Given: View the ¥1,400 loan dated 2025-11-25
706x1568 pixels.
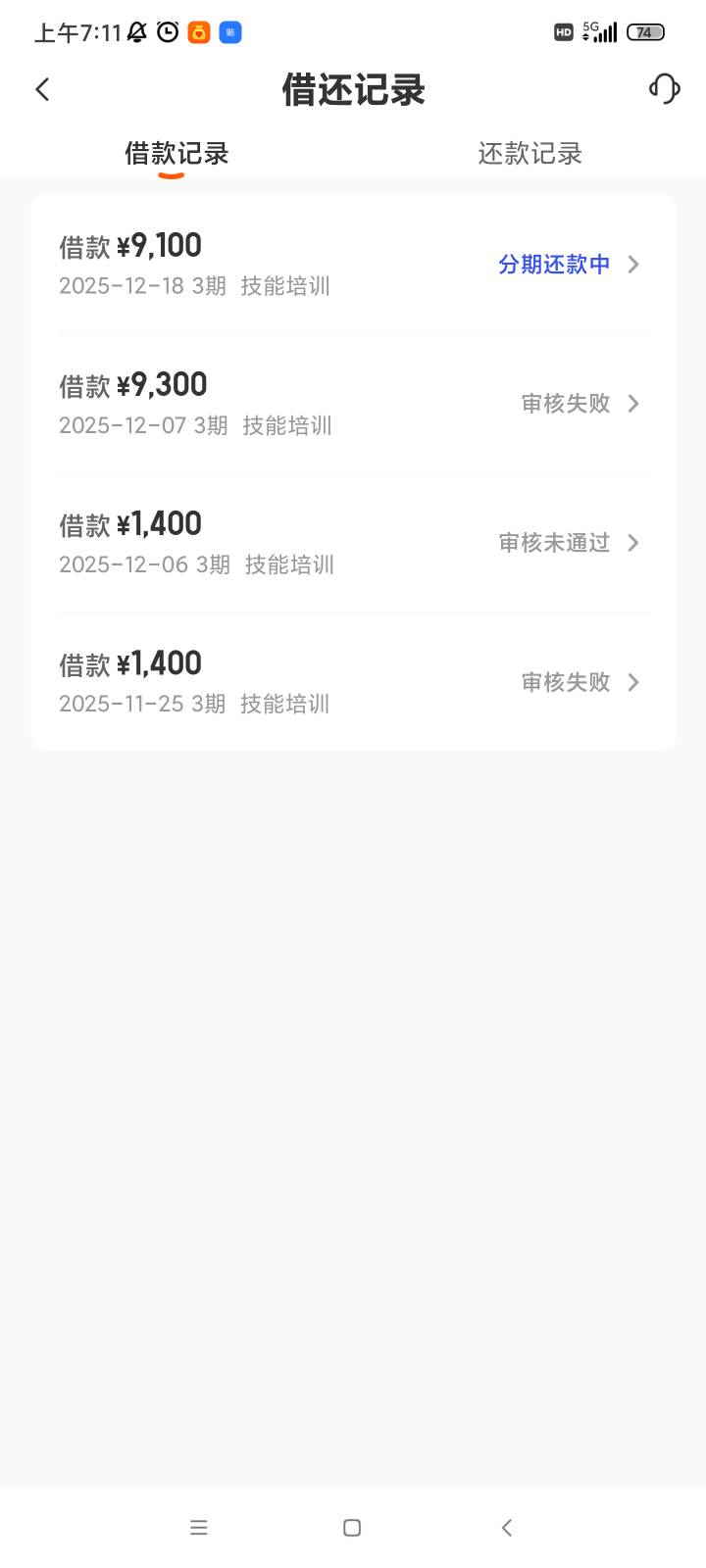Looking at the screenshot, I should [353, 682].
